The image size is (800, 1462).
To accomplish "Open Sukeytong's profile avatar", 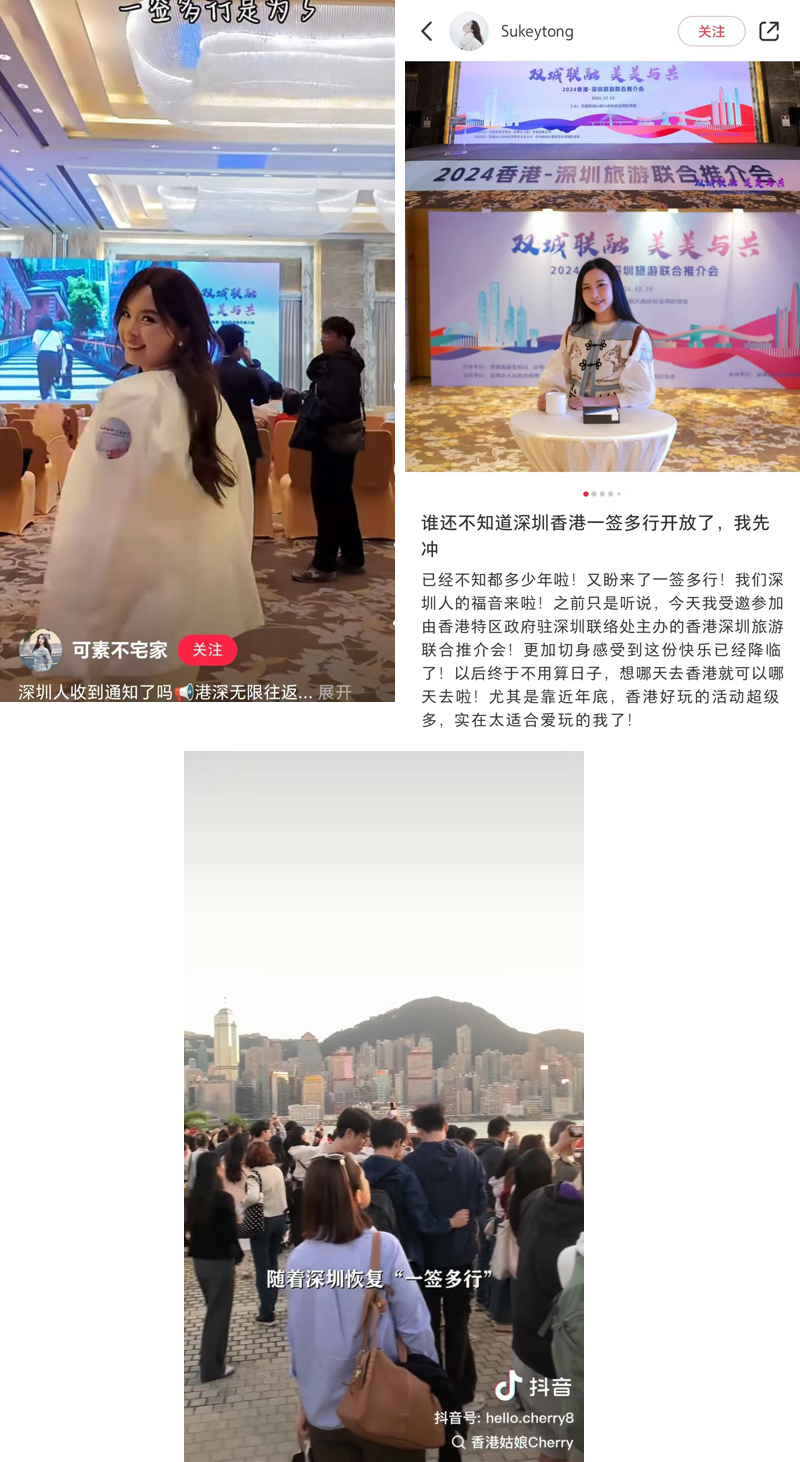I will (x=467, y=31).
